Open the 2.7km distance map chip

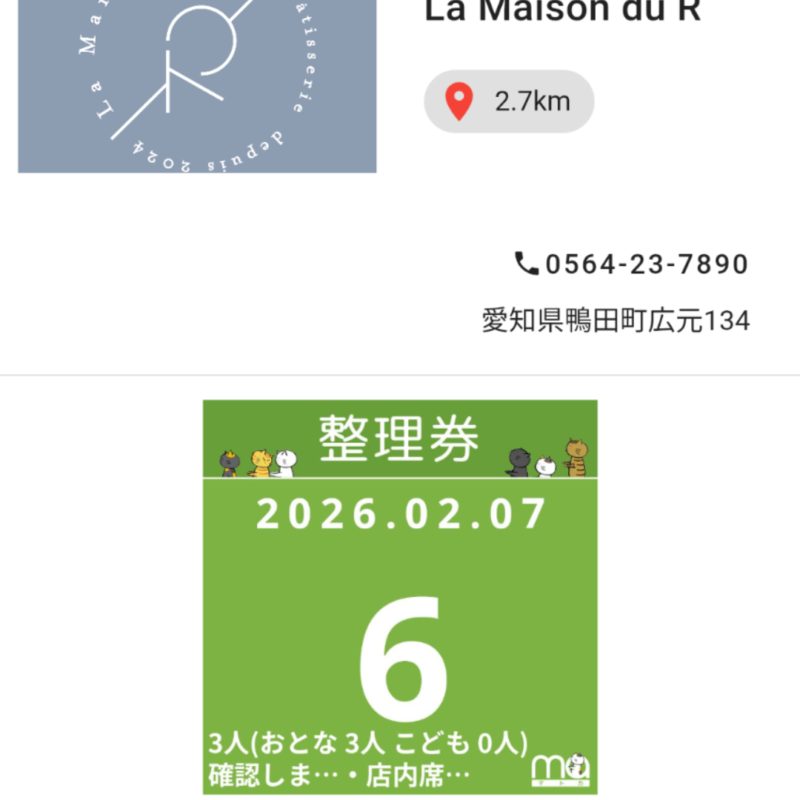pyautogui.click(x=509, y=101)
